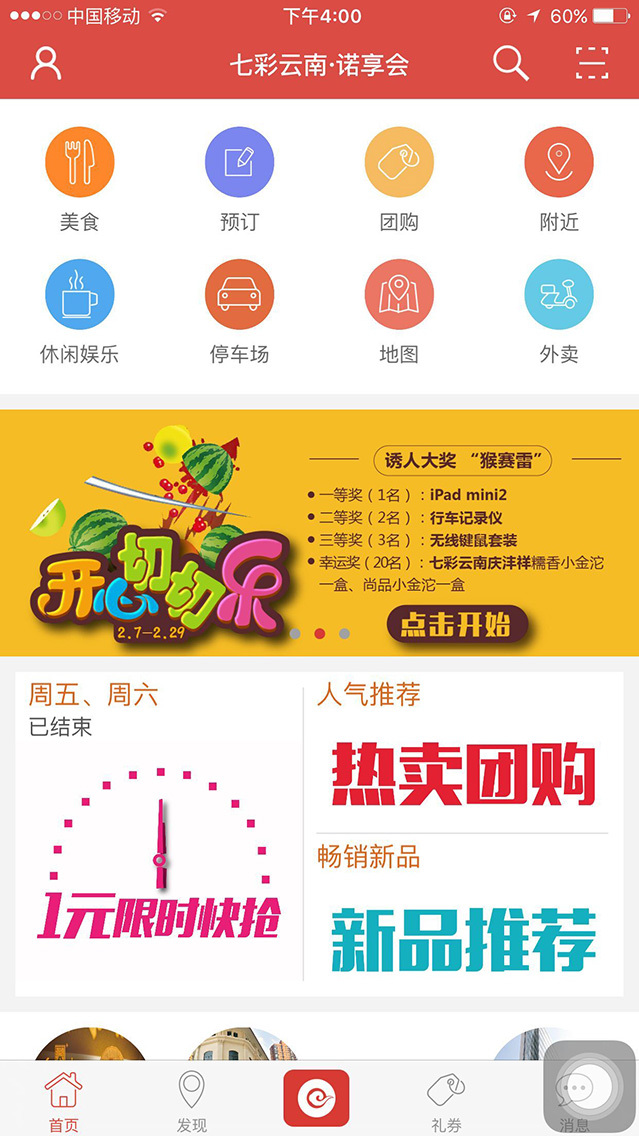Switch to the 首页 tab
Viewport: 639px width, 1136px height.
[63, 1100]
